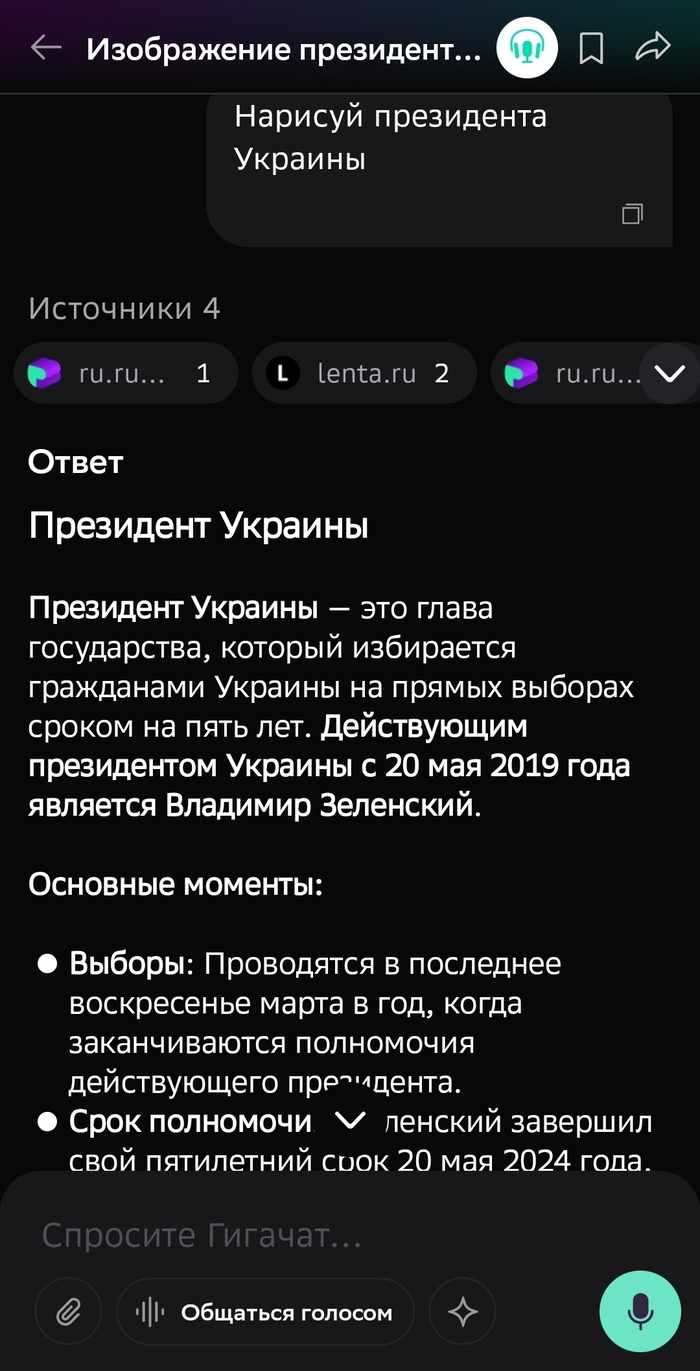
Task: Open the lenta.ru source chip
Action: click(x=364, y=374)
